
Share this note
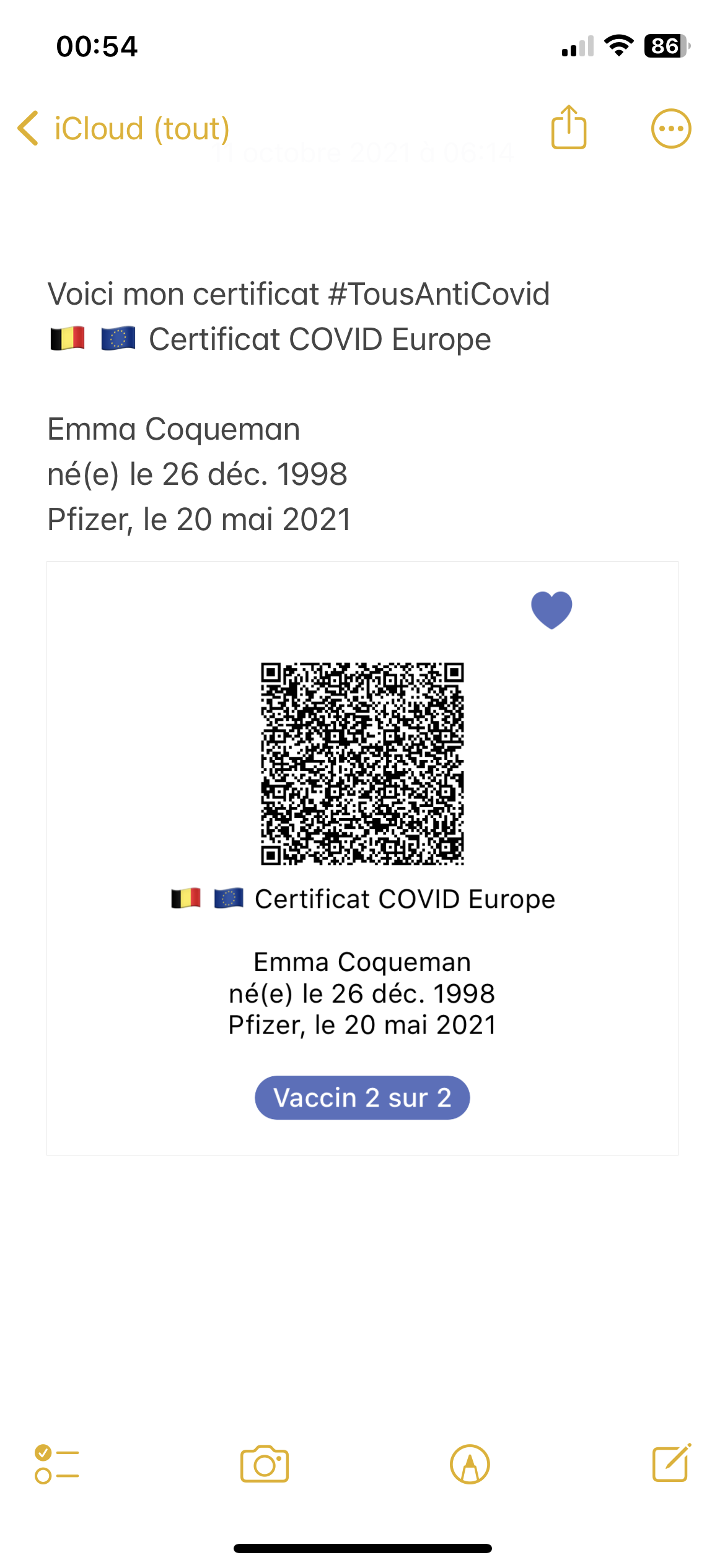(568, 128)
